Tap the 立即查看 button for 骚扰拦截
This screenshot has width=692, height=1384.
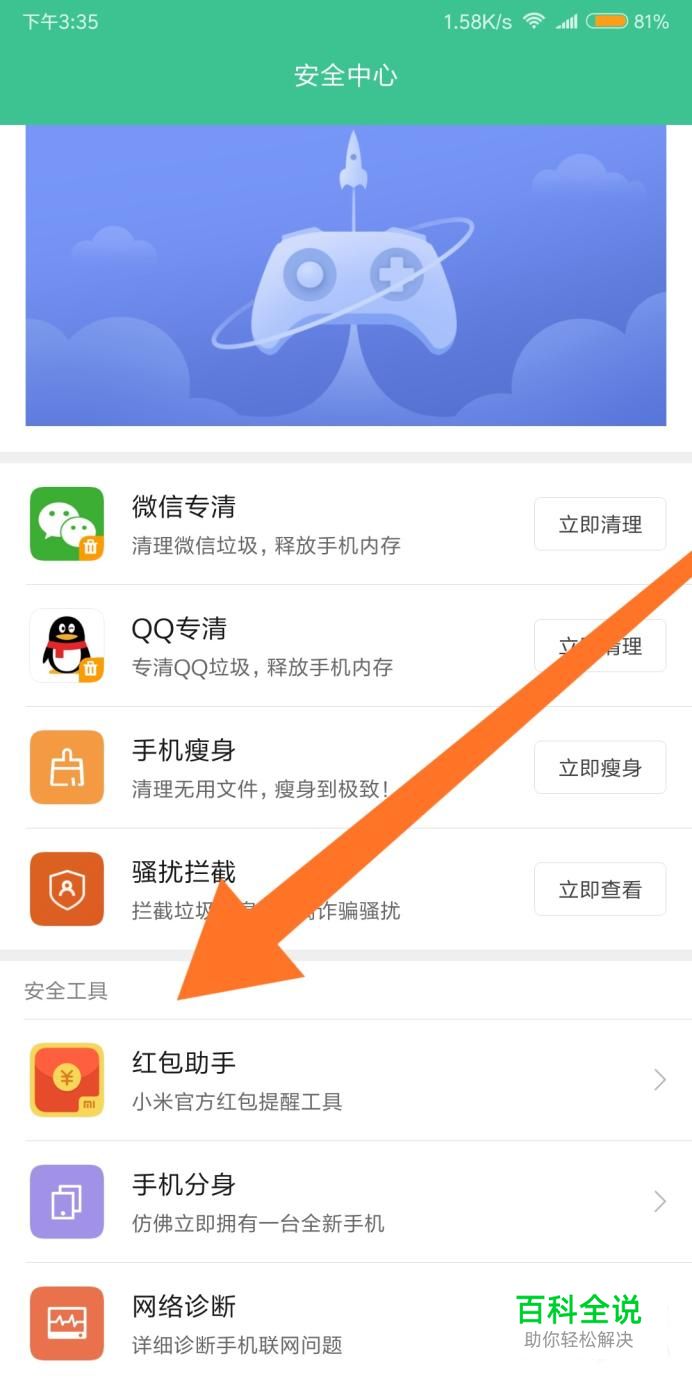599,889
